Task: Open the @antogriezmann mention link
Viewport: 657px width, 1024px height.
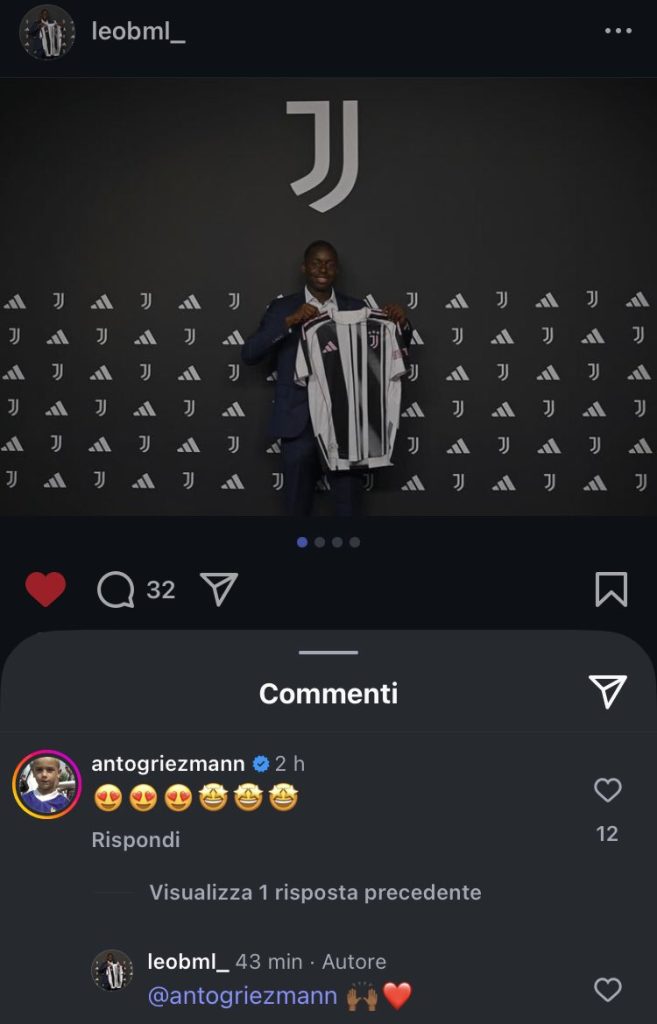Action: coord(242,996)
